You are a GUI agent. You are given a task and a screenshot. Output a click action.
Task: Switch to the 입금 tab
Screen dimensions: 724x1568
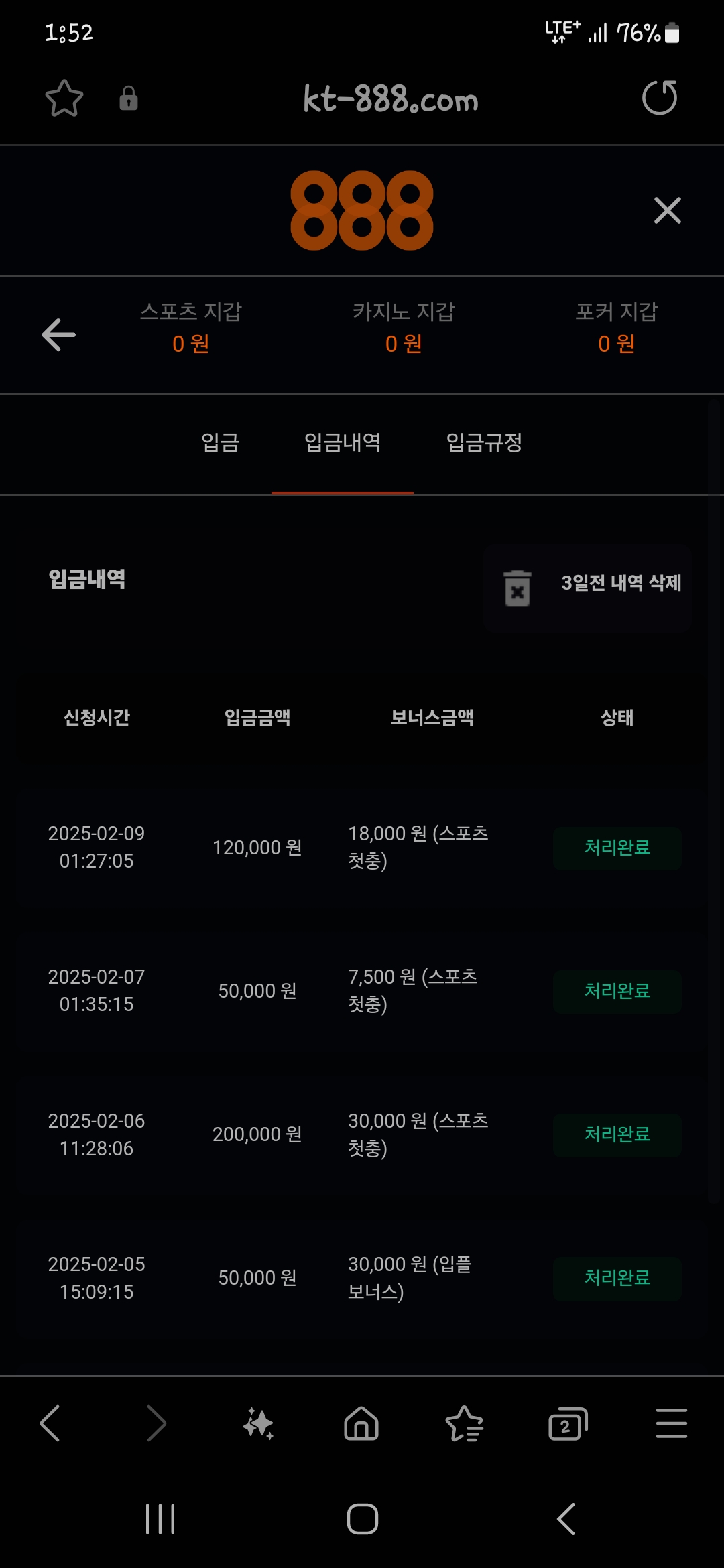click(x=221, y=443)
